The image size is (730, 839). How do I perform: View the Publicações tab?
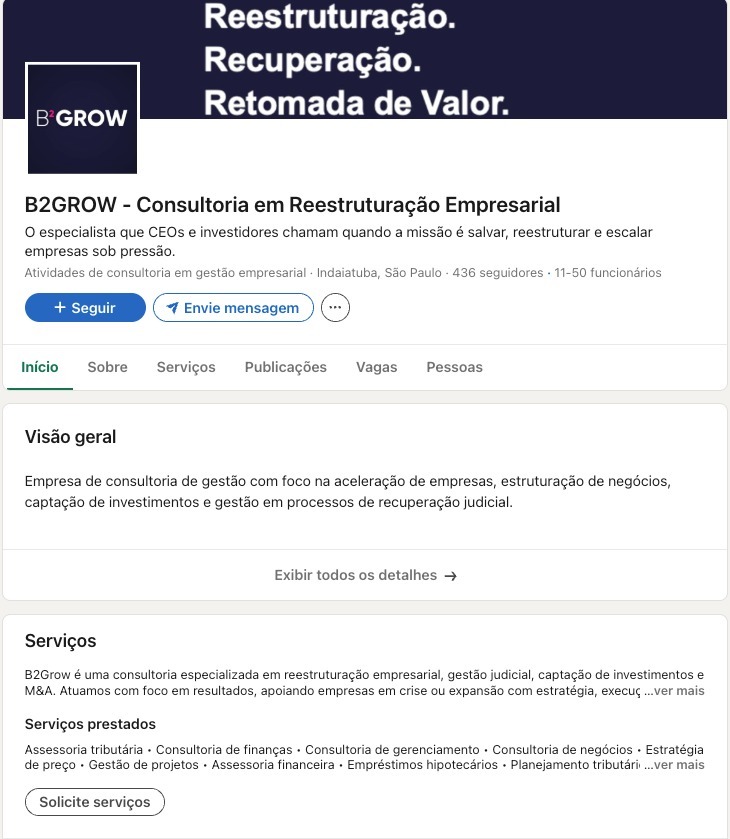[x=286, y=367]
